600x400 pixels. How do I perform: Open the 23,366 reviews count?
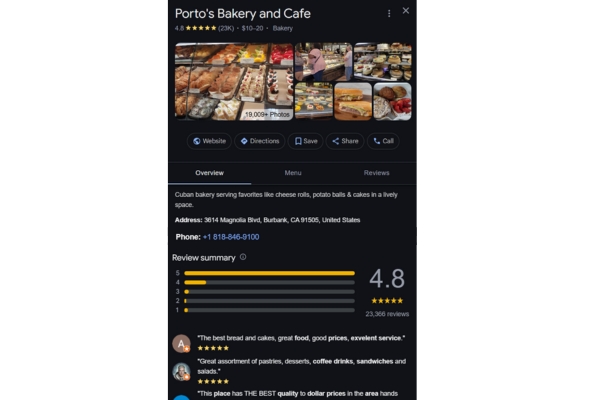387,314
